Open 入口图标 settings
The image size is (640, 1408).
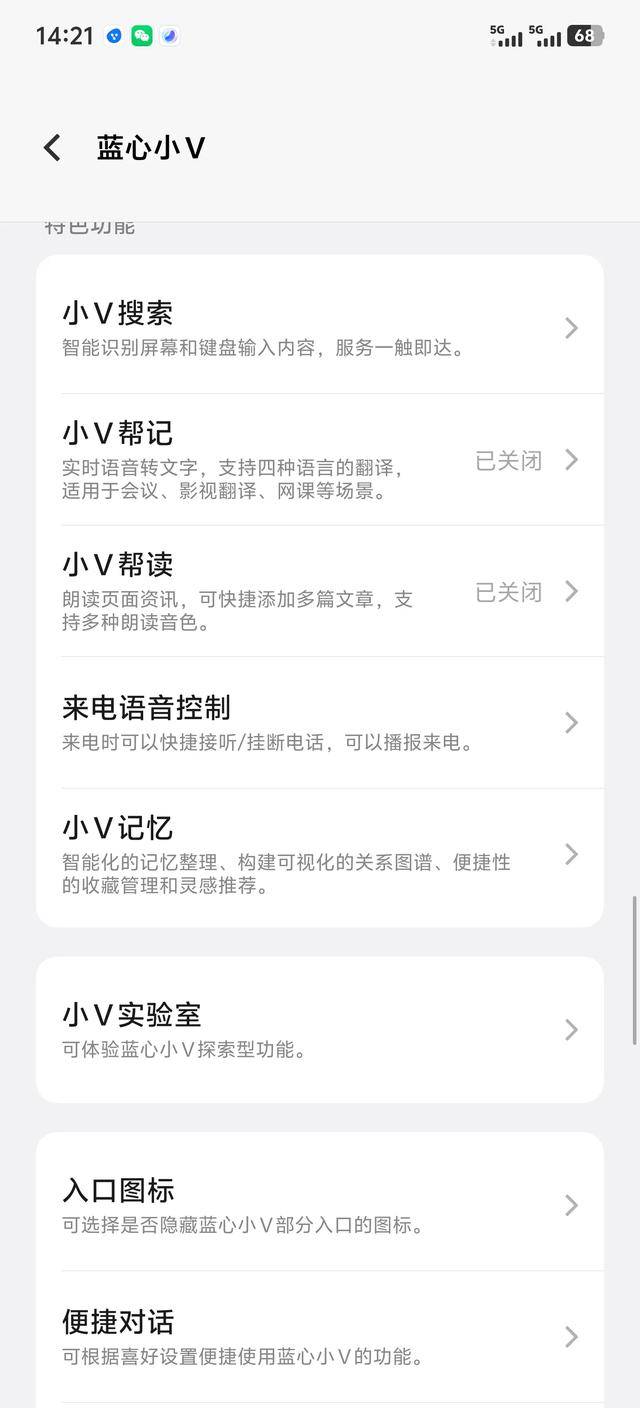[320, 1205]
